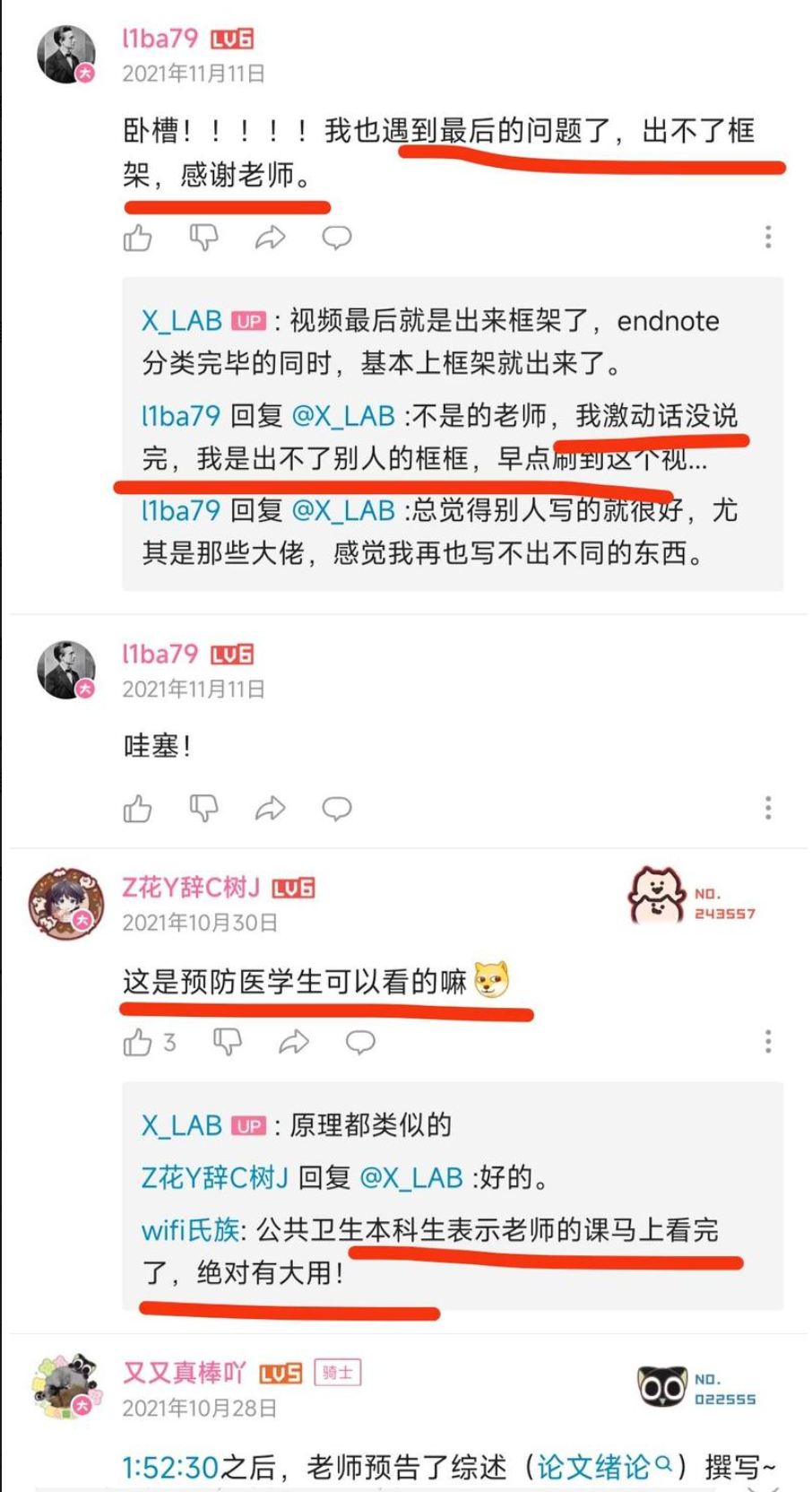The width and height of the screenshot is (812, 1492).
Task: Dislike l1ba79's comment about 出不了框架
Action: point(203,239)
